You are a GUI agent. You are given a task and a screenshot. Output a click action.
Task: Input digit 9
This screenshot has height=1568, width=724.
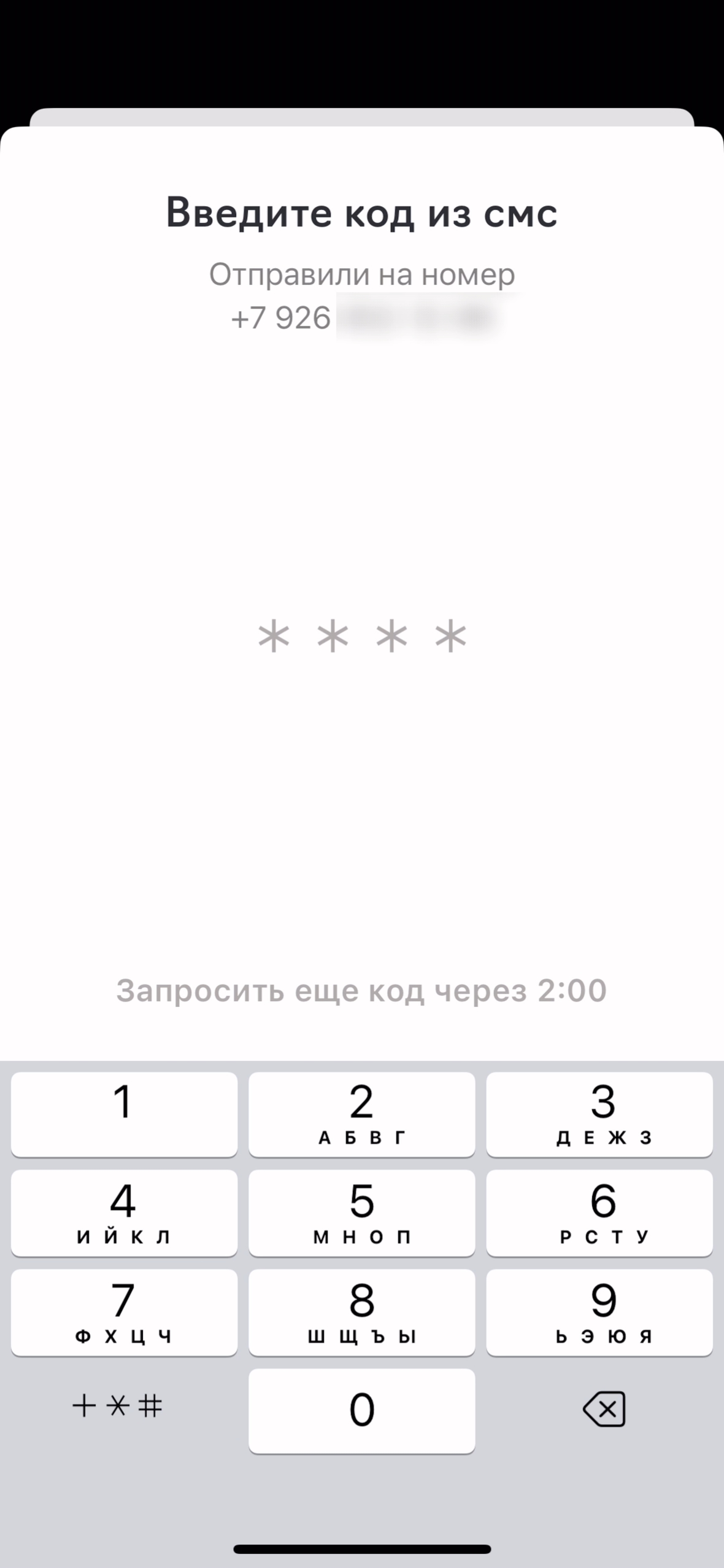(599, 1311)
